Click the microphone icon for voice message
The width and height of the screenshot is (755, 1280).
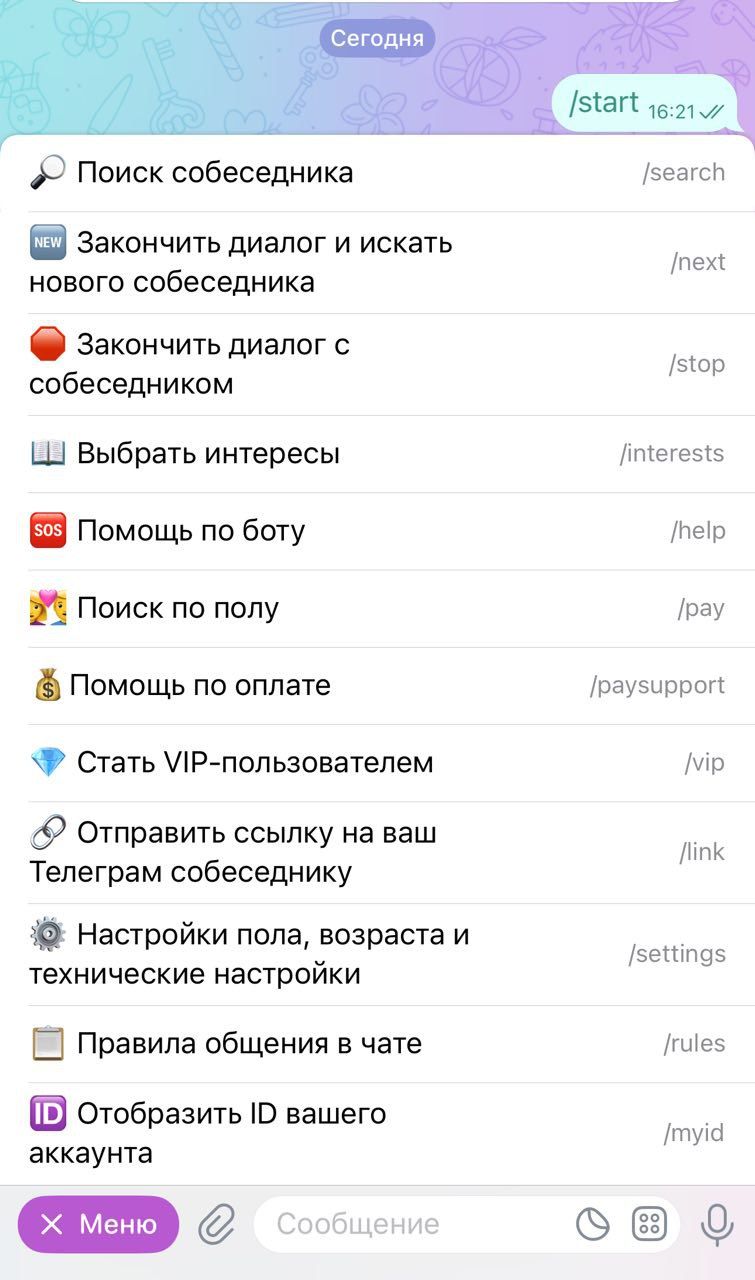click(716, 1223)
